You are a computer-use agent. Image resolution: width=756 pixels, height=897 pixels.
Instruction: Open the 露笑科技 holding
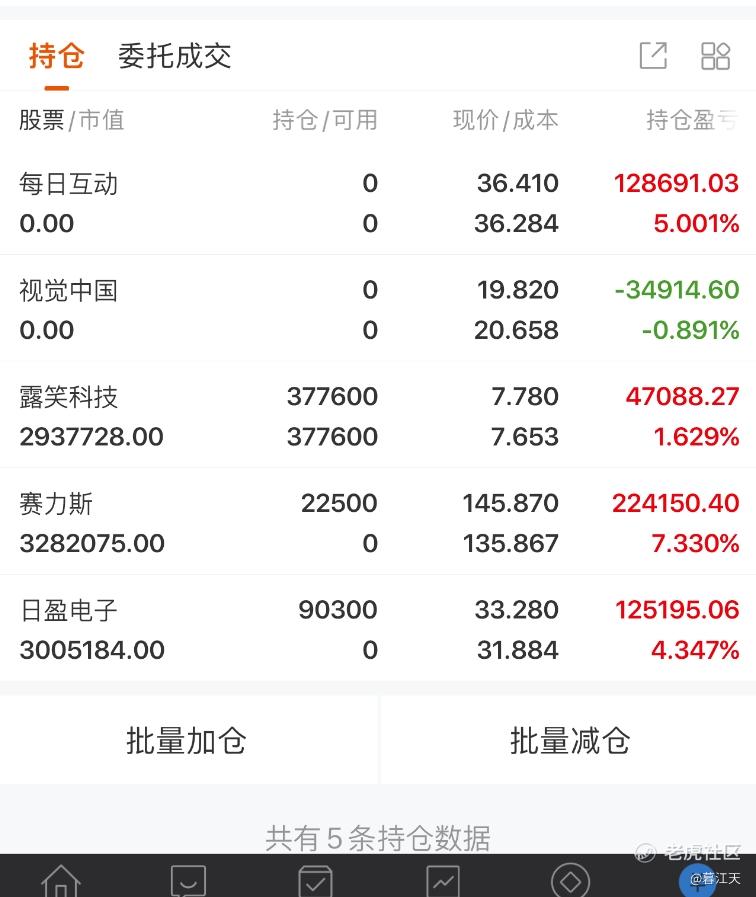tap(378, 416)
